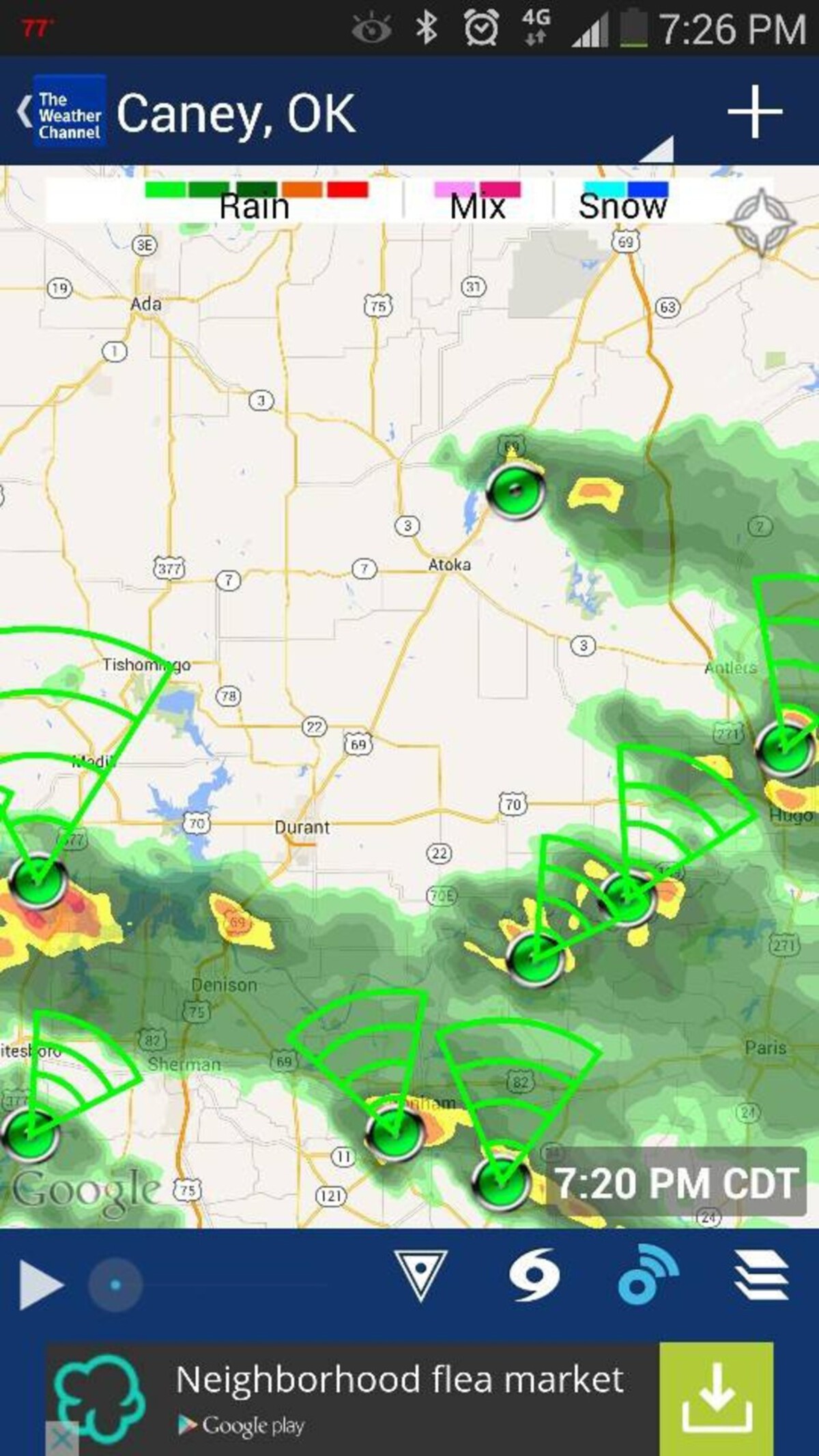Download the Neighborhood flea market app

(716, 1399)
